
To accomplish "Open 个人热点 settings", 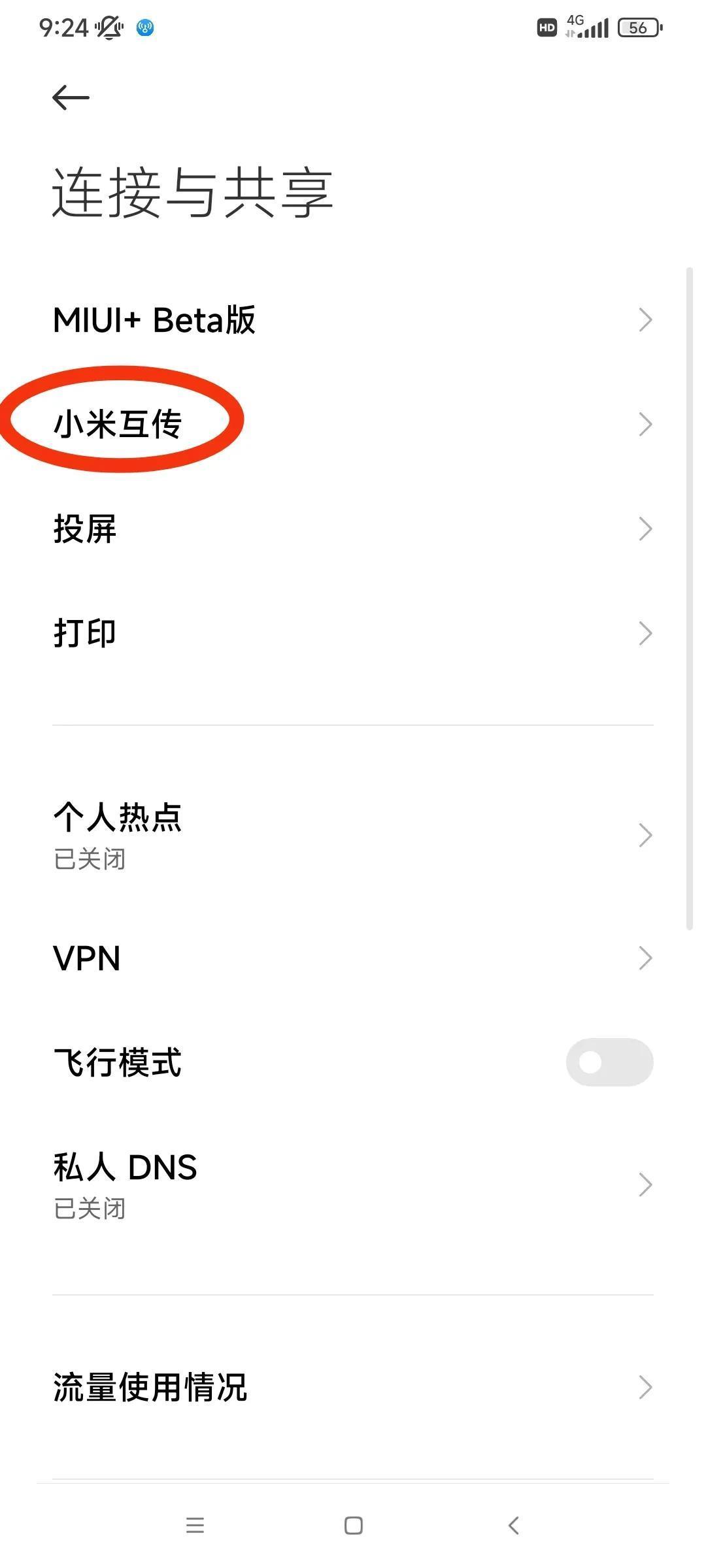I will tap(353, 835).
